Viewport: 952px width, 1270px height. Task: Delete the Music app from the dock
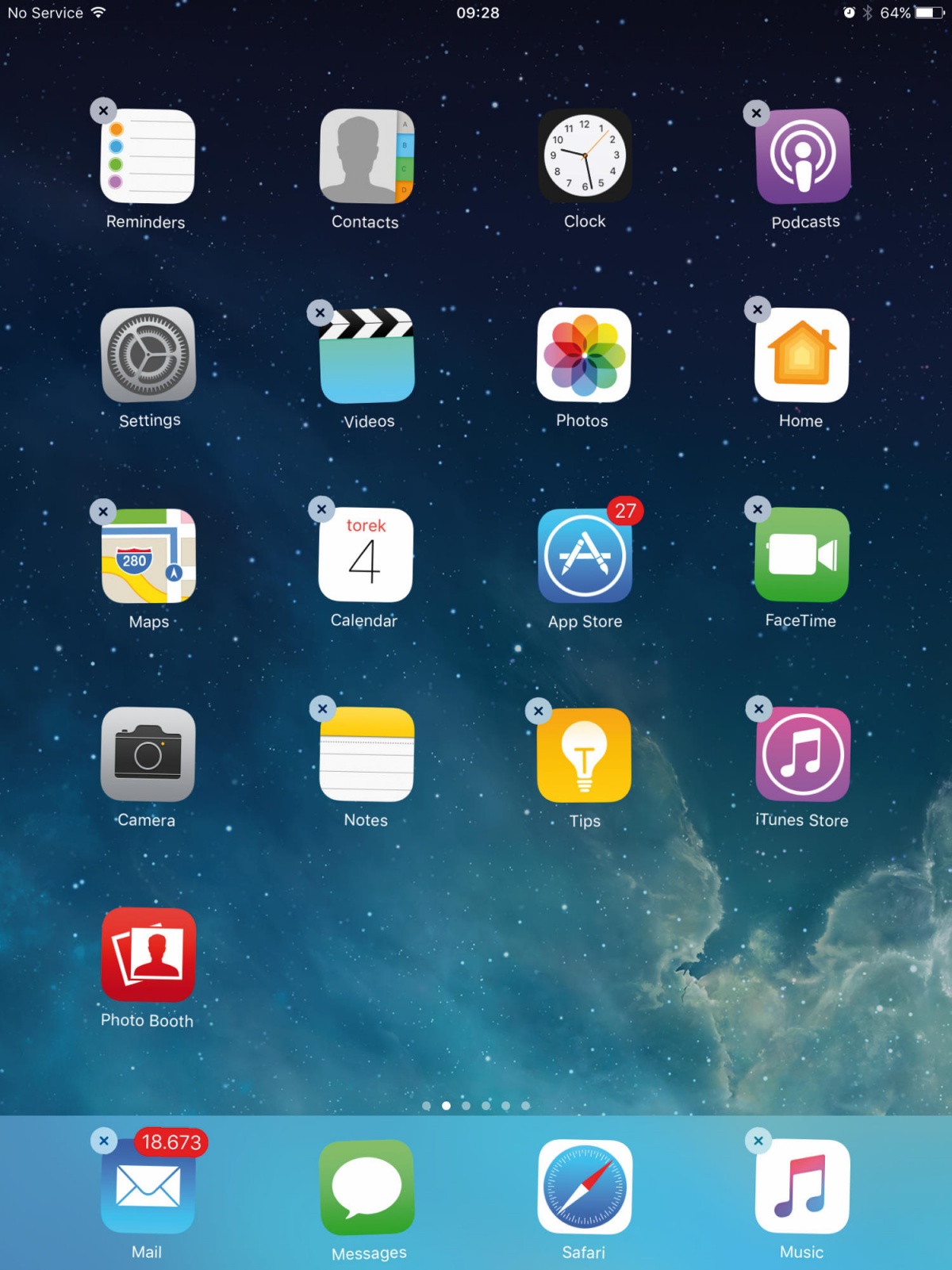[x=758, y=1141]
